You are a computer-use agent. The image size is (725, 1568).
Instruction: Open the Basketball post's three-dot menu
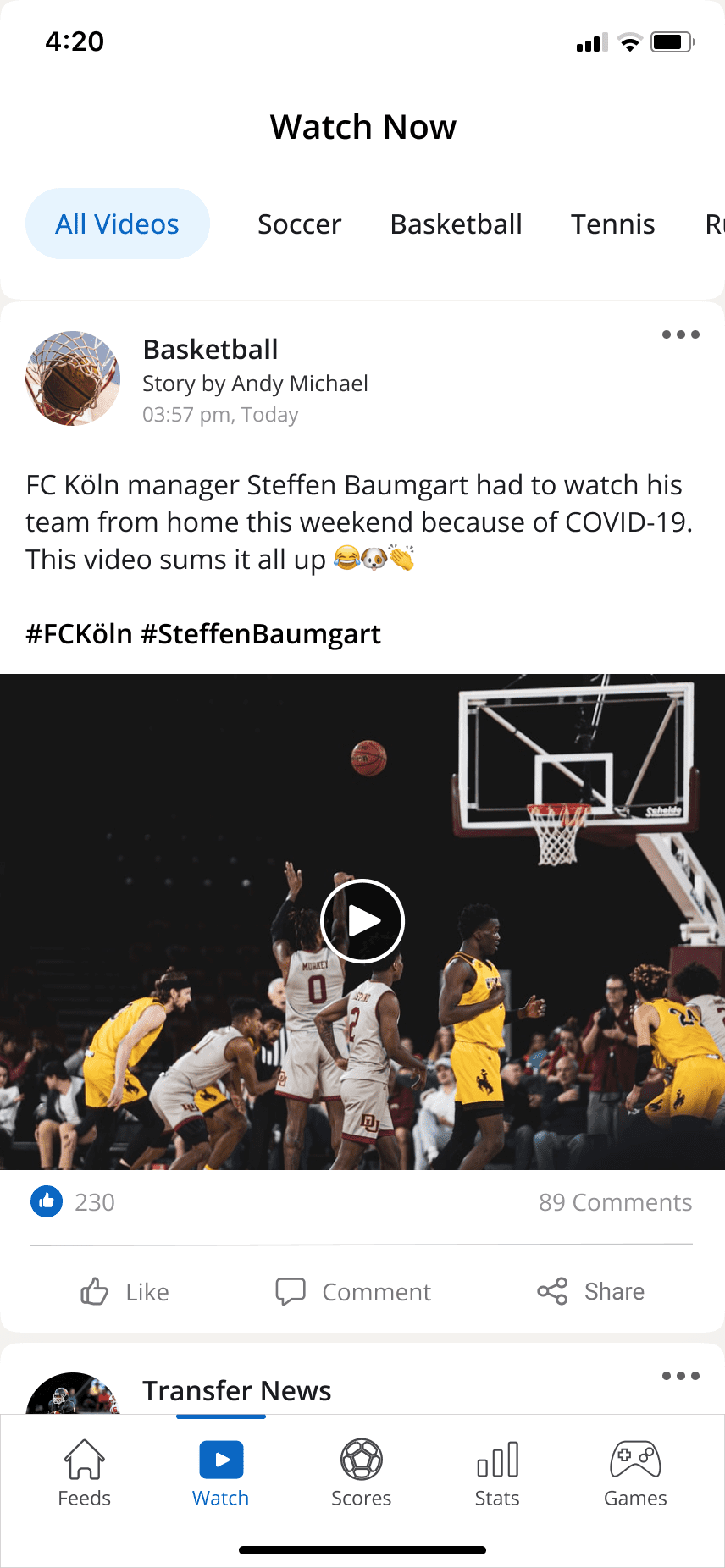(680, 334)
